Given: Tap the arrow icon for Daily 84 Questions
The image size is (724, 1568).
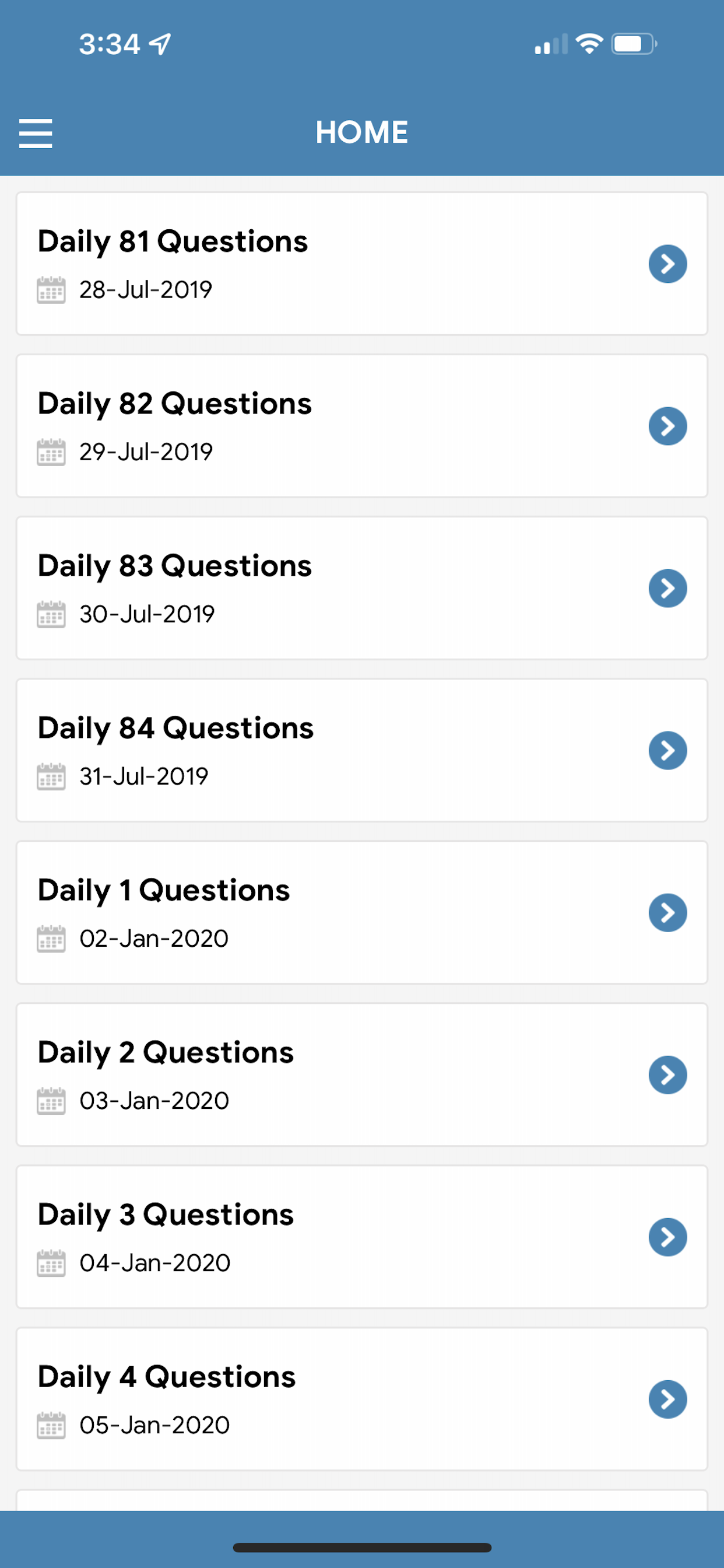Looking at the screenshot, I should [x=667, y=751].
